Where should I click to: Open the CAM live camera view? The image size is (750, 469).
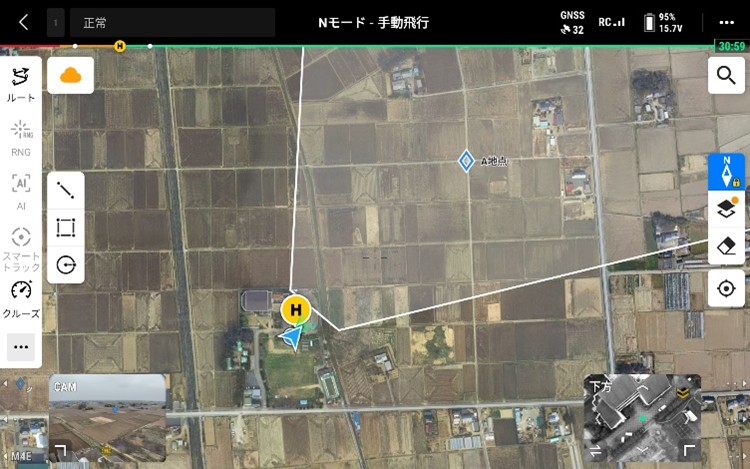(108, 417)
